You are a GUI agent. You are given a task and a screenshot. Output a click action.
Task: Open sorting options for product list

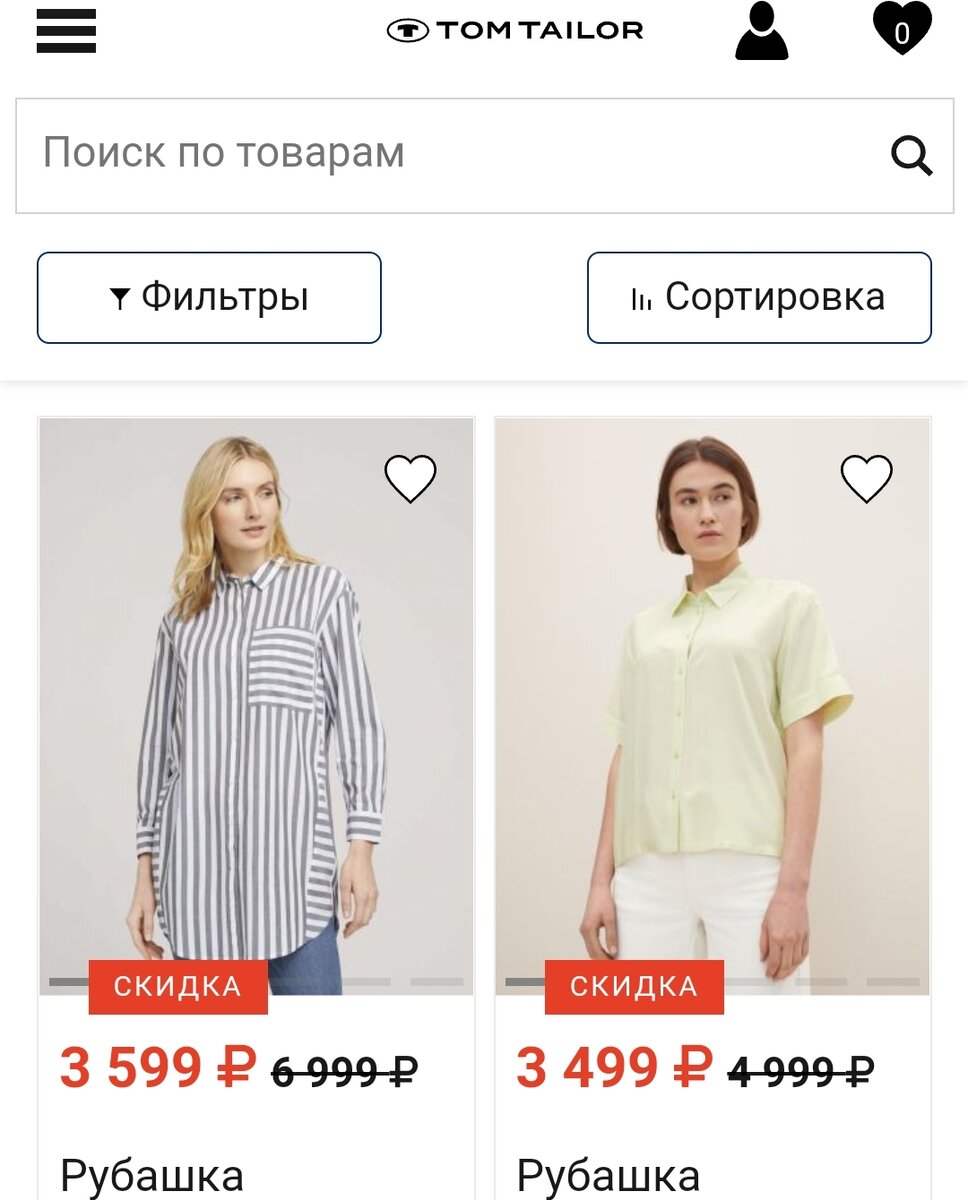pos(759,297)
